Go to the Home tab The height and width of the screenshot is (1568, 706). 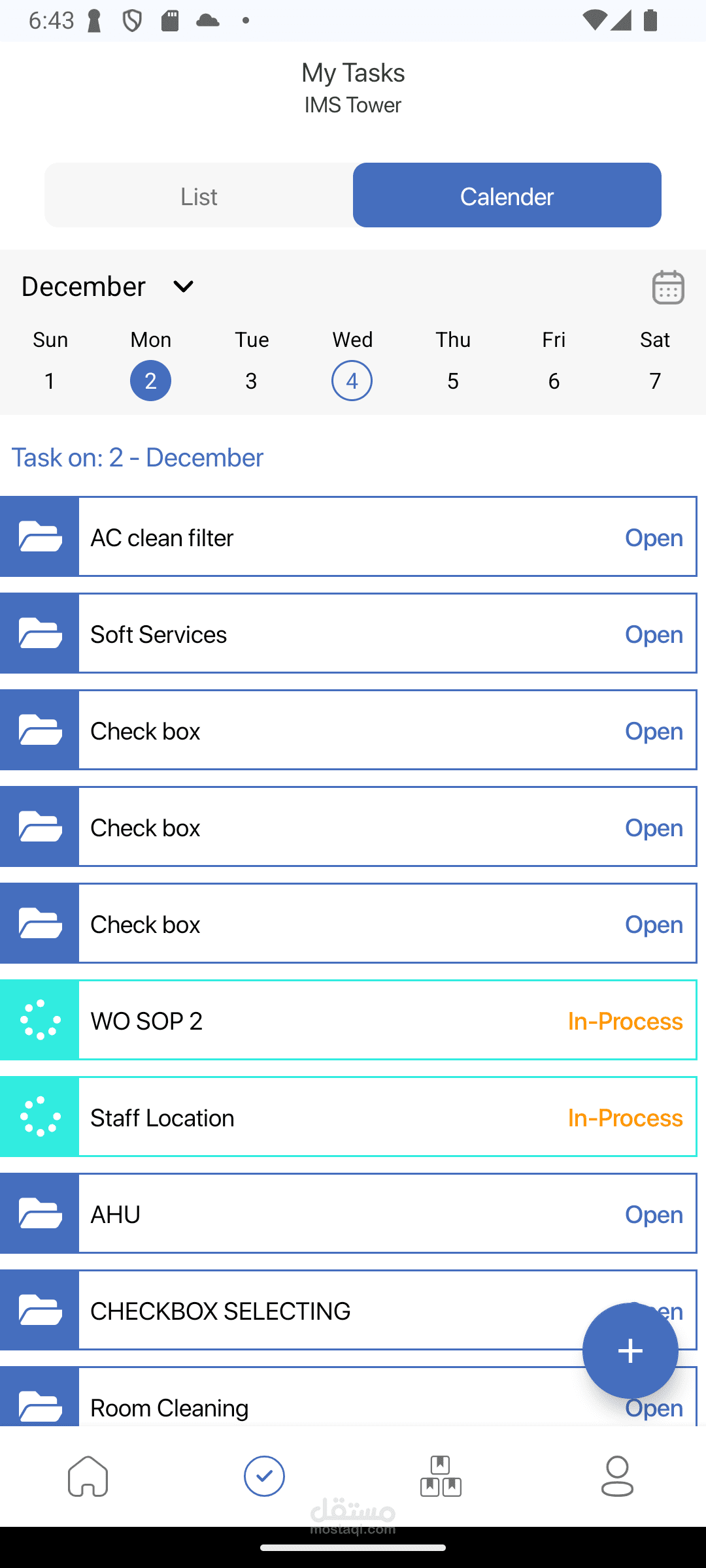(88, 1476)
